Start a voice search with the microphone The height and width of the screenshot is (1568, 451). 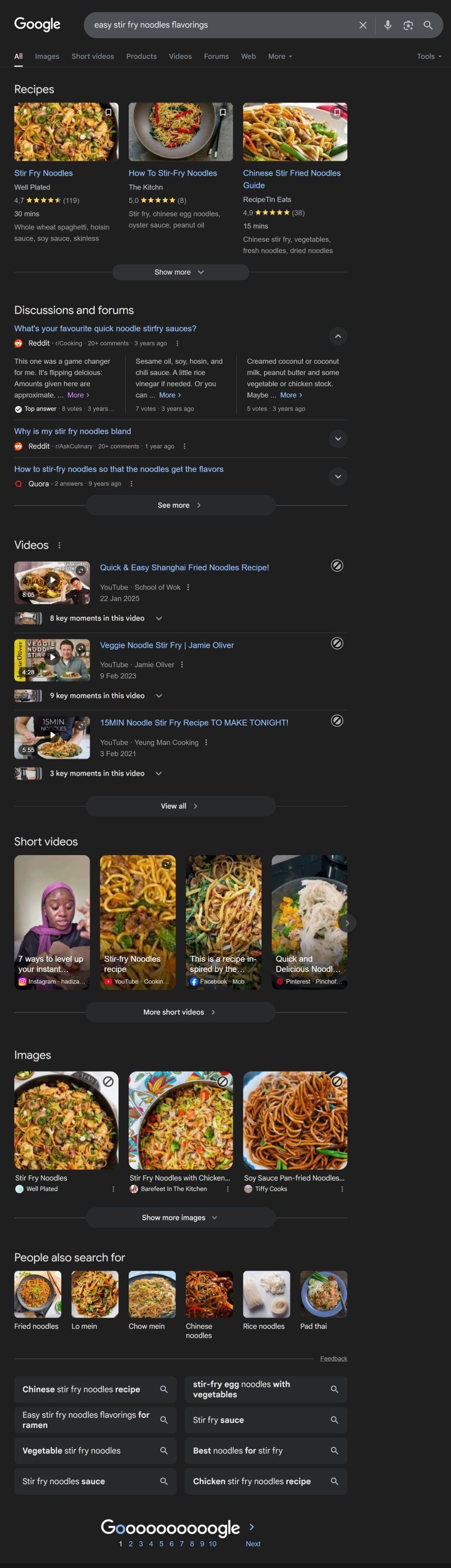[388, 25]
